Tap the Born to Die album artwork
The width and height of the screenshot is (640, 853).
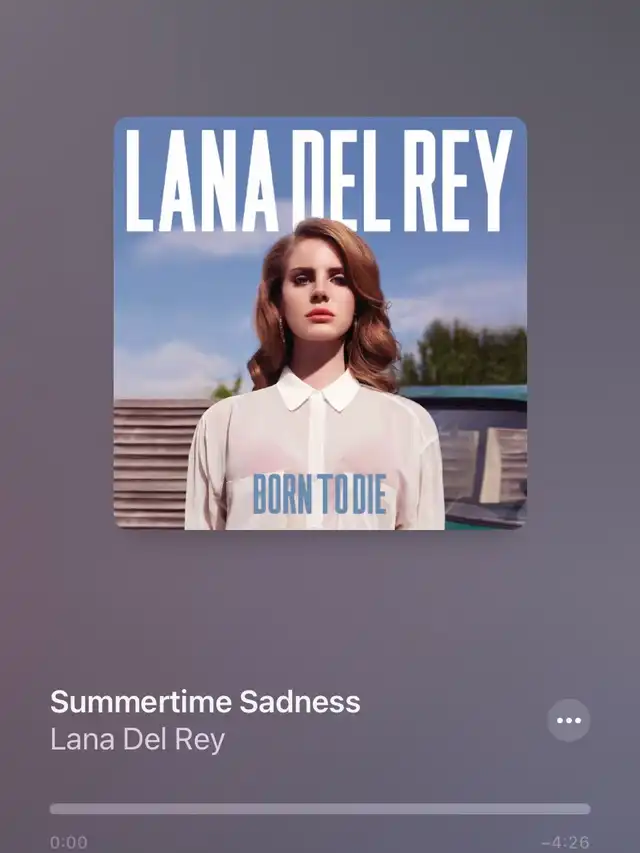point(320,323)
